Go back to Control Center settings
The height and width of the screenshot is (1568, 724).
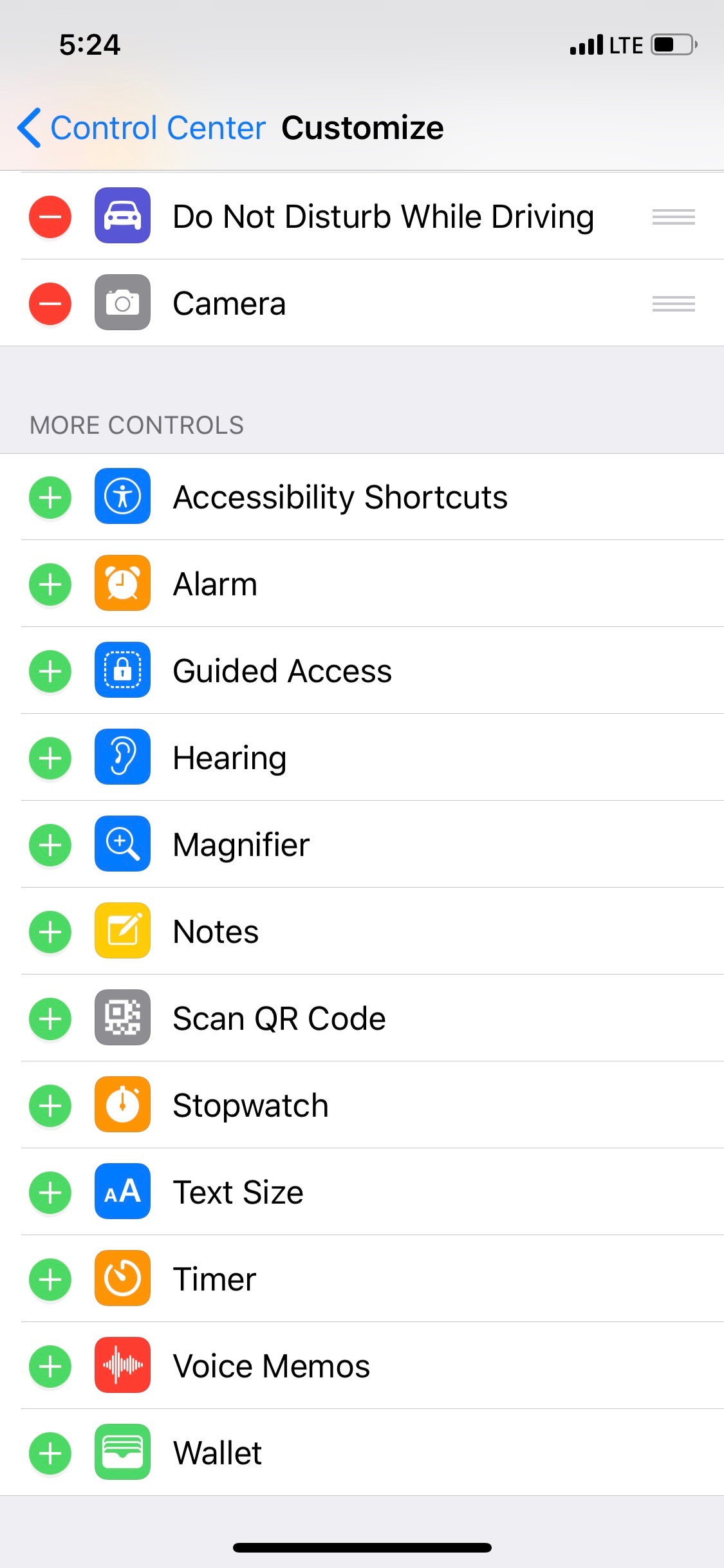tap(142, 127)
